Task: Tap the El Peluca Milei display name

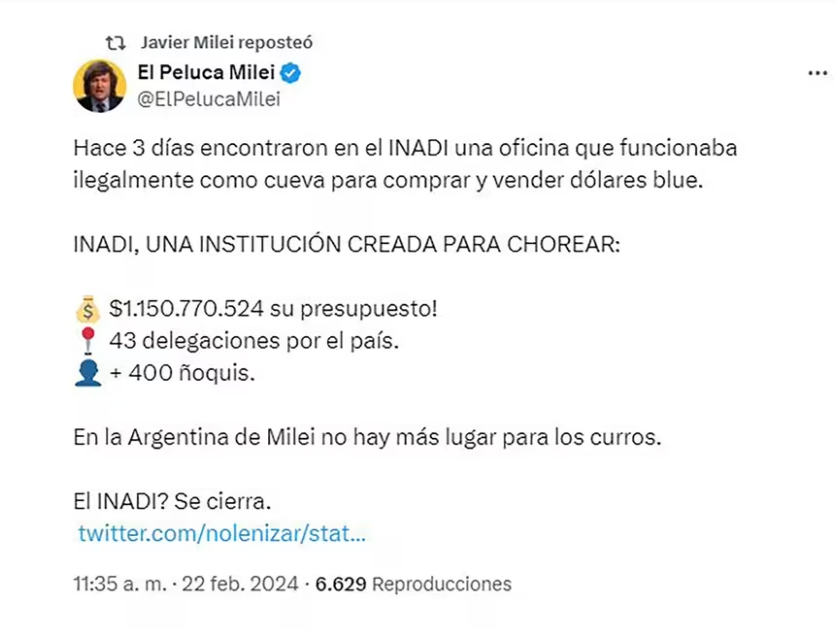Action: (205, 73)
